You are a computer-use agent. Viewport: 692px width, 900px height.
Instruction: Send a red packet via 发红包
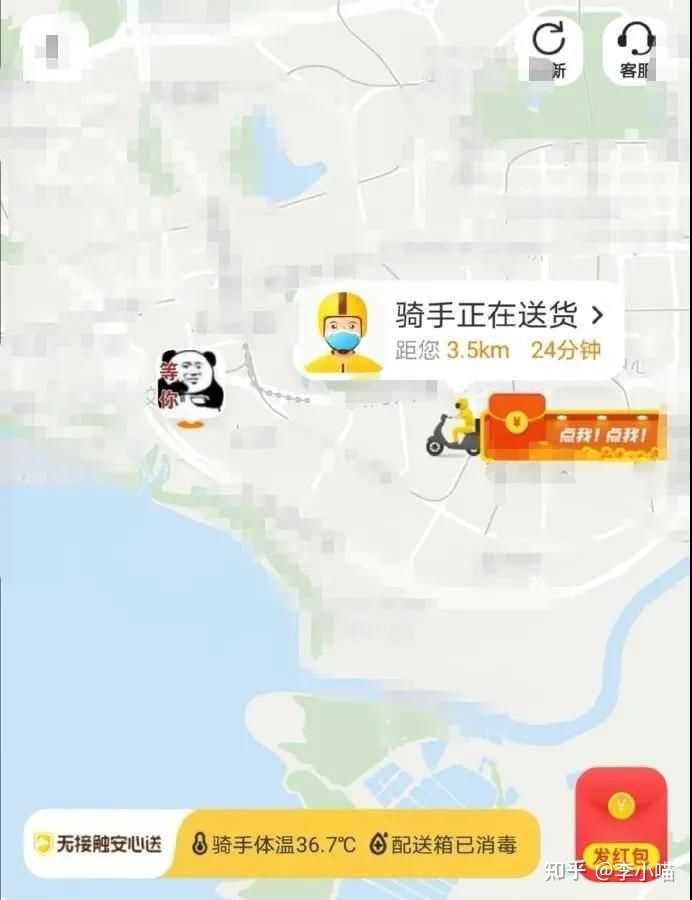pyautogui.click(x=622, y=824)
